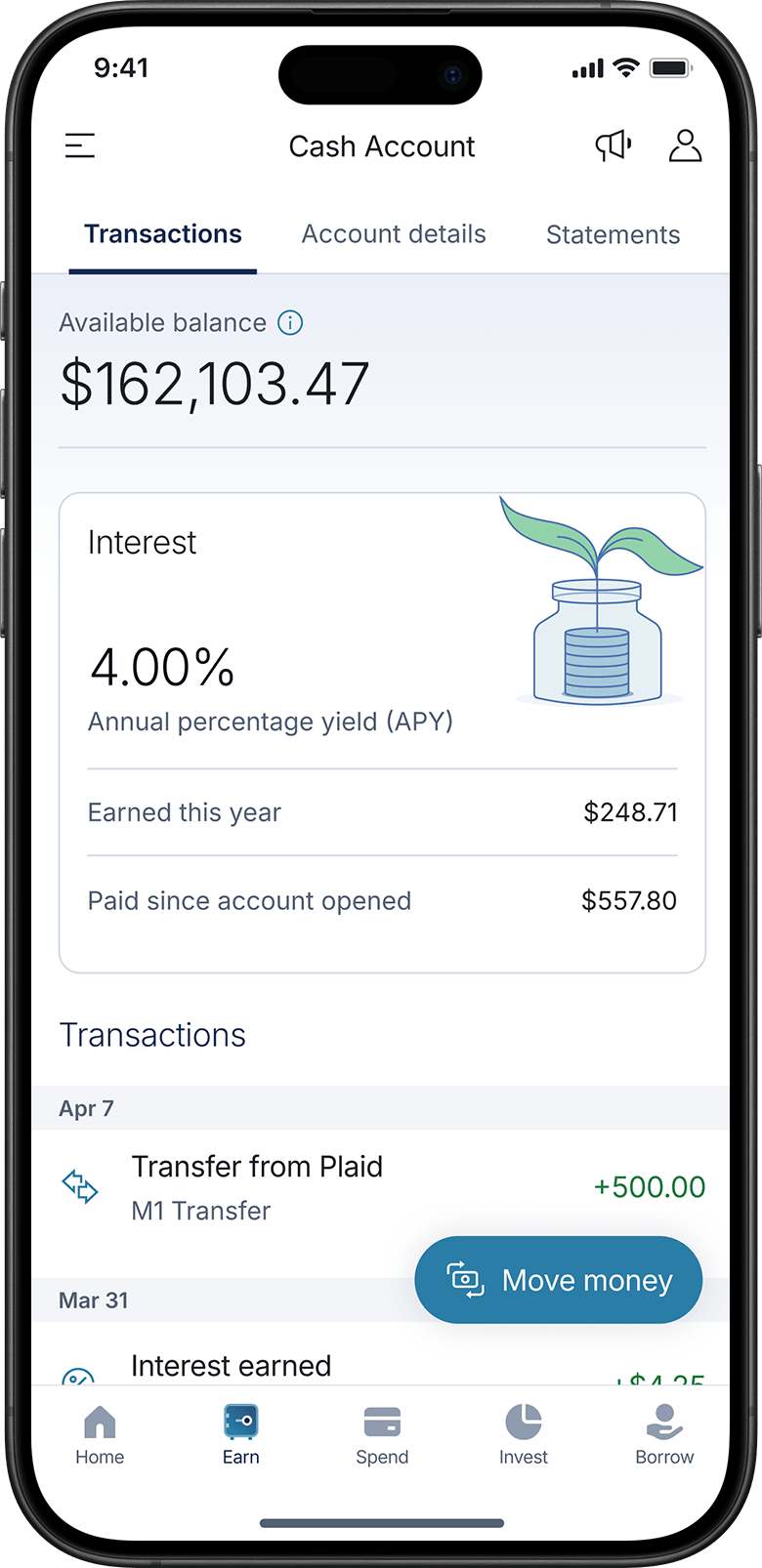This screenshot has height=1568, width=762.
Task: Switch to the Spend tab
Action: point(382,1433)
